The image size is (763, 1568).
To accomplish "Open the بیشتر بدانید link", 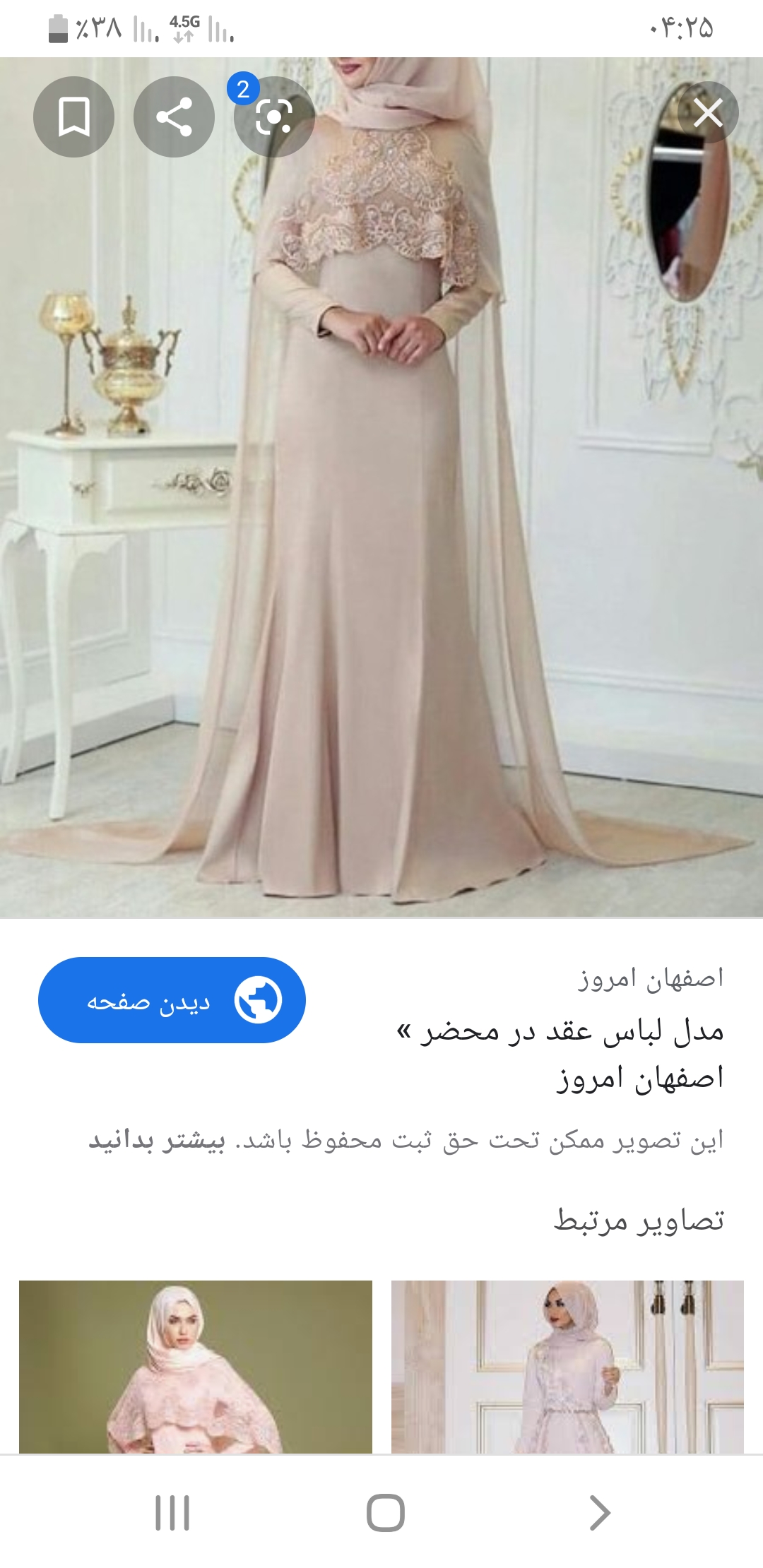I will point(157,1140).
